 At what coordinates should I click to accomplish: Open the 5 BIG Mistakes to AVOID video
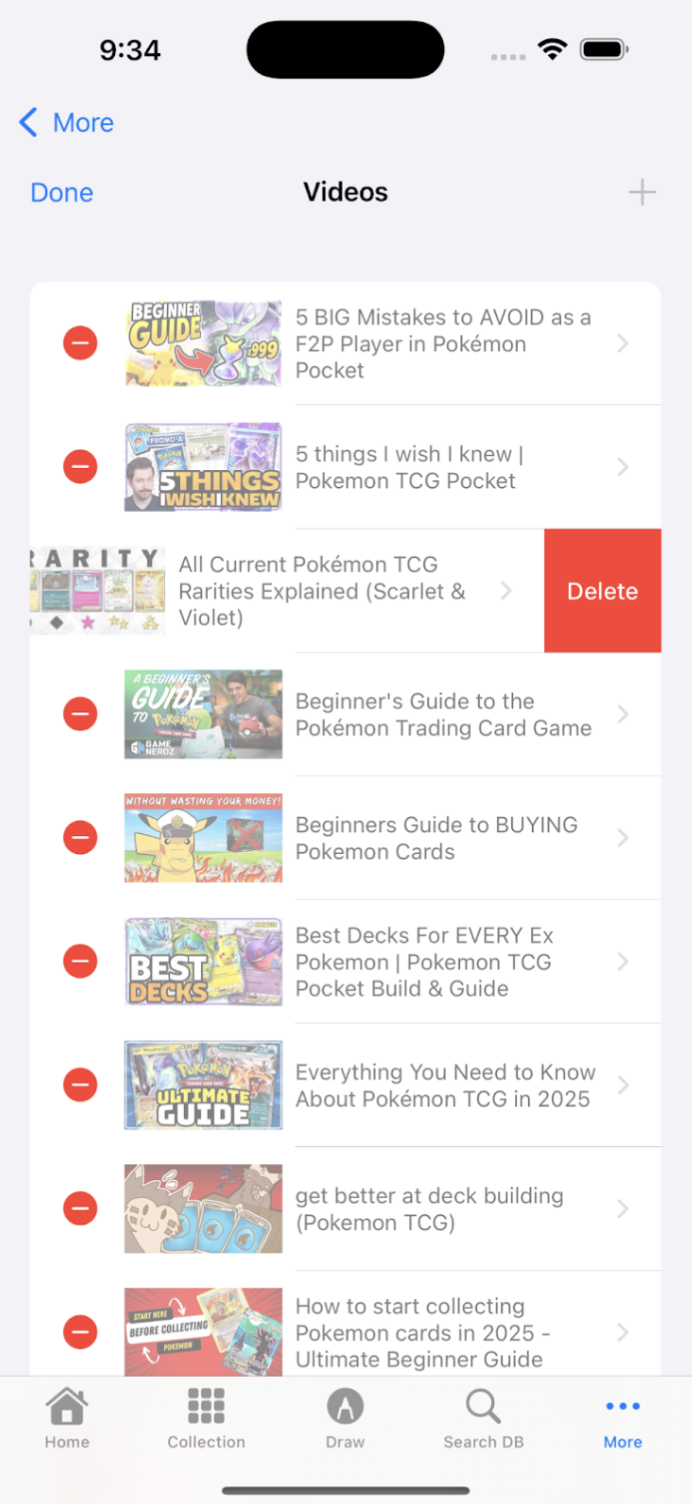445,344
